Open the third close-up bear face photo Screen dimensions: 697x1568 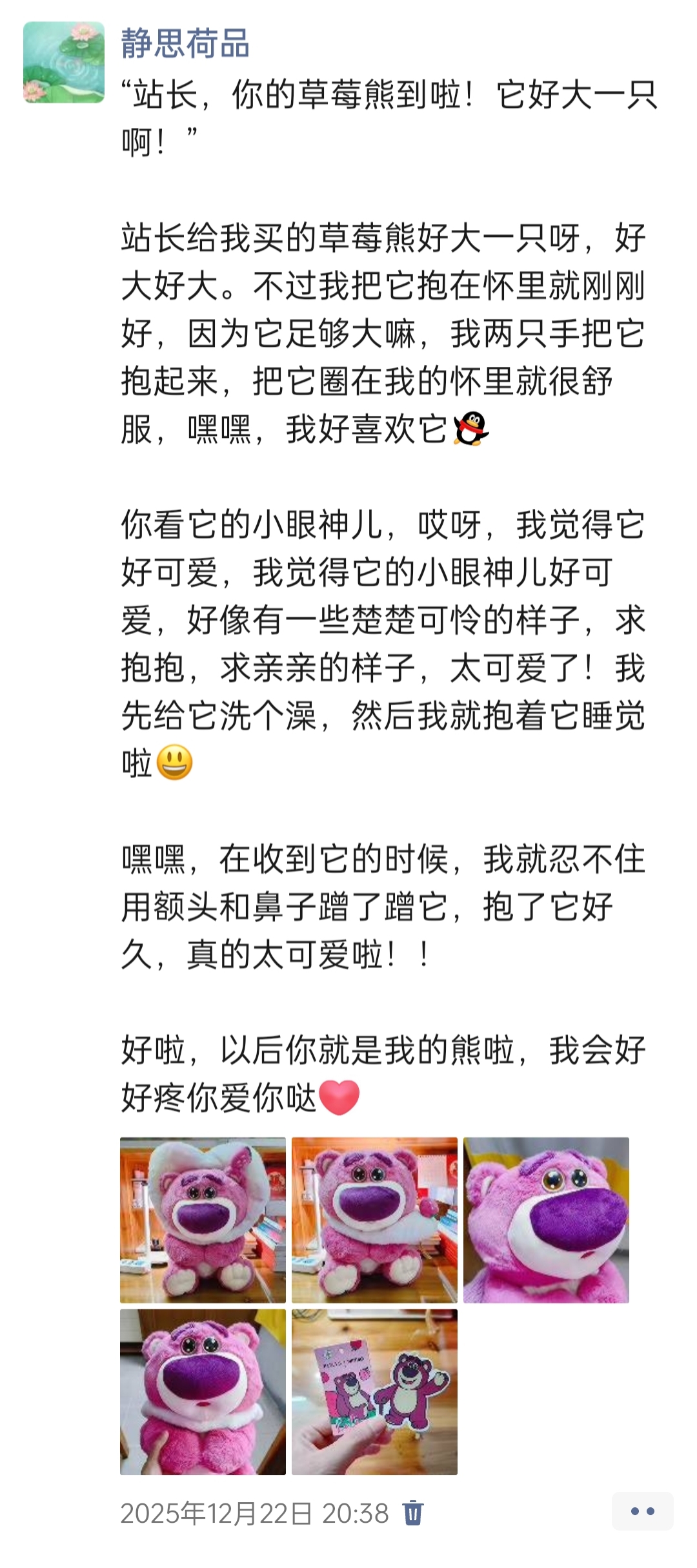(x=546, y=1220)
